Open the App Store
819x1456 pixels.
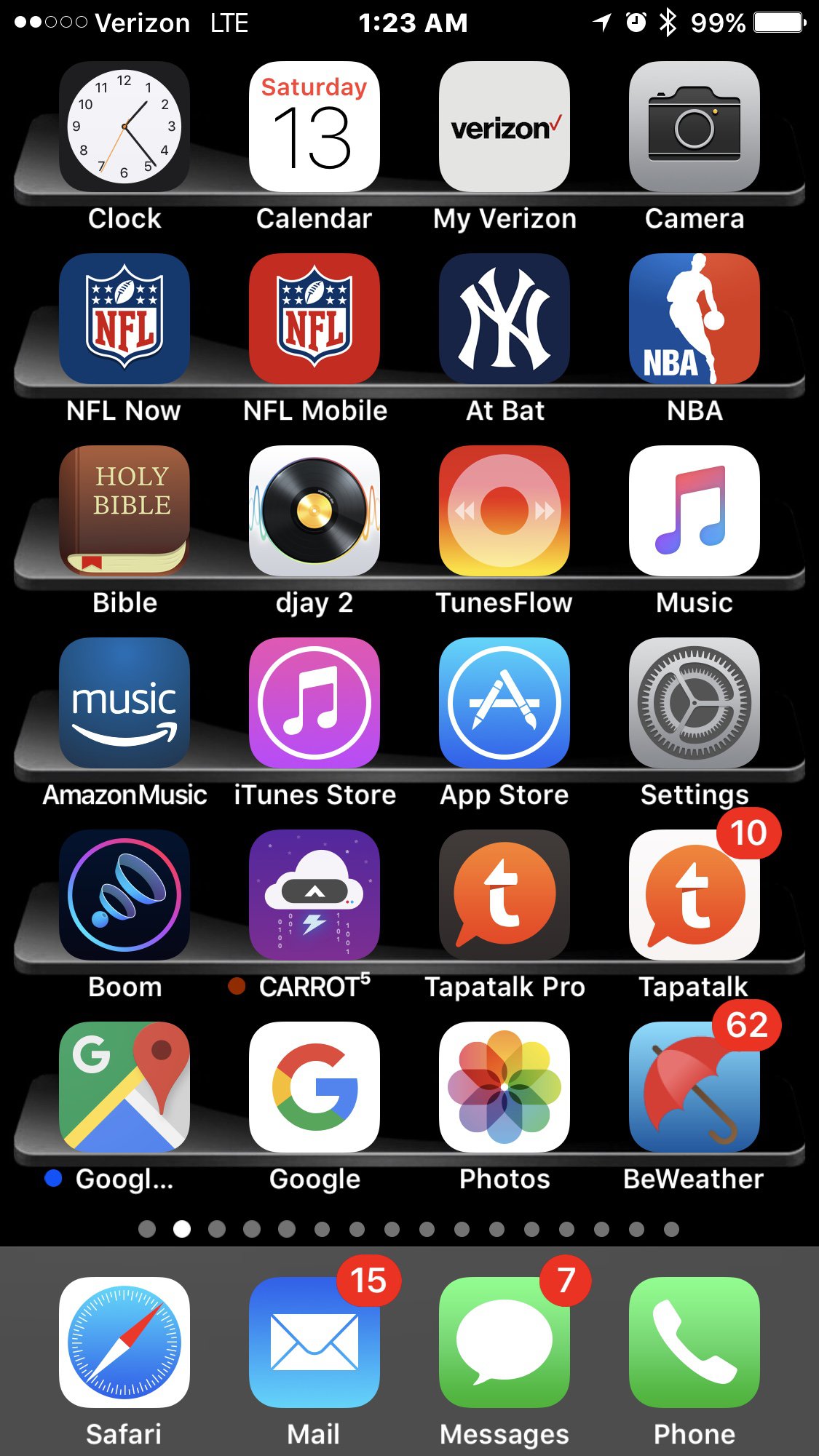pyautogui.click(x=505, y=703)
